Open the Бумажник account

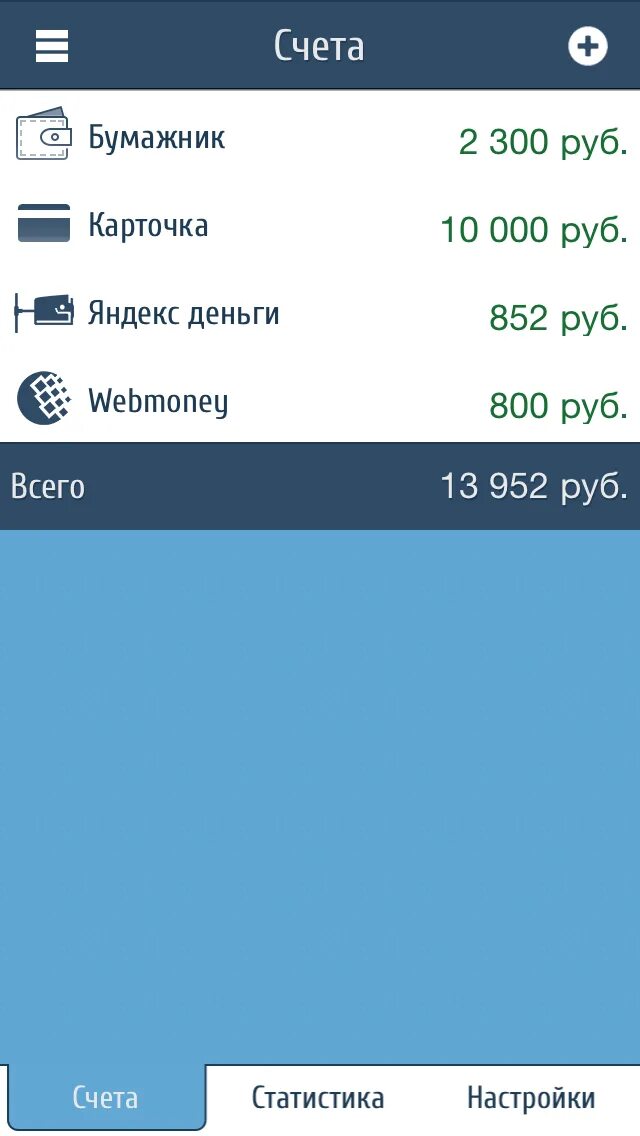click(x=320, y=138)
